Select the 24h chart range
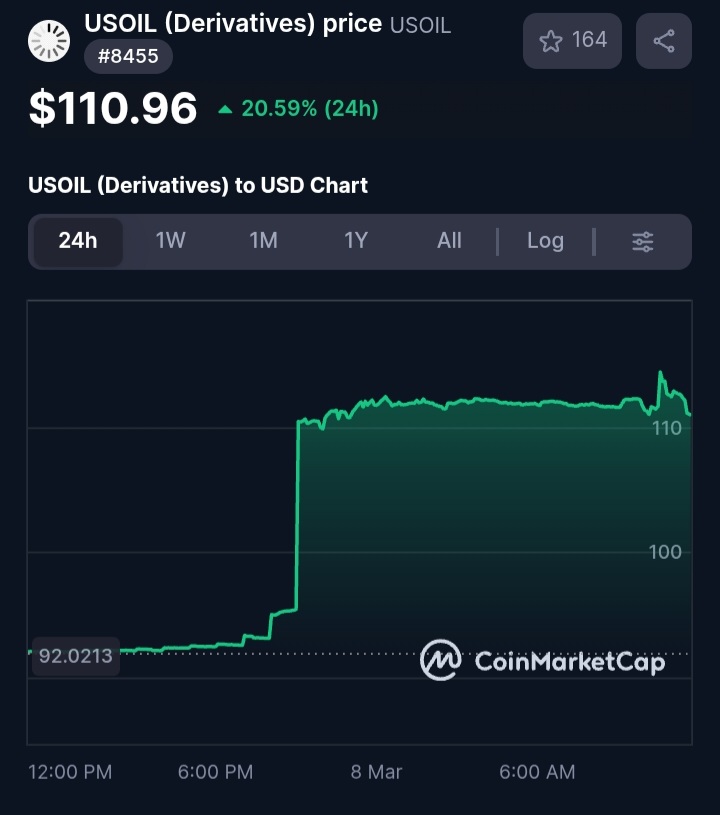This screenshot has height=815, width=720. (x=78, y=241)
